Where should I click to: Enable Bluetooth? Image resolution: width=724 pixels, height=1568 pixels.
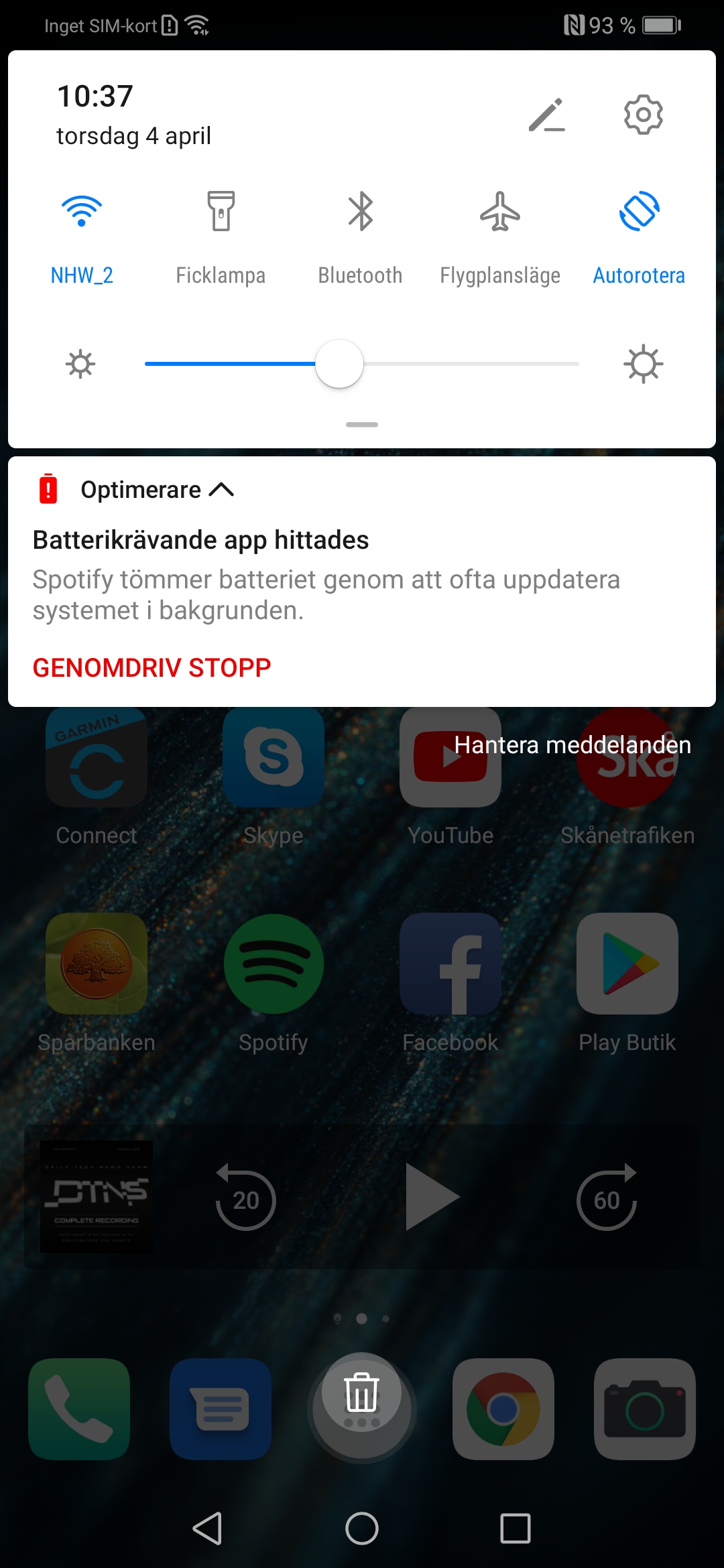coord(361,212)
